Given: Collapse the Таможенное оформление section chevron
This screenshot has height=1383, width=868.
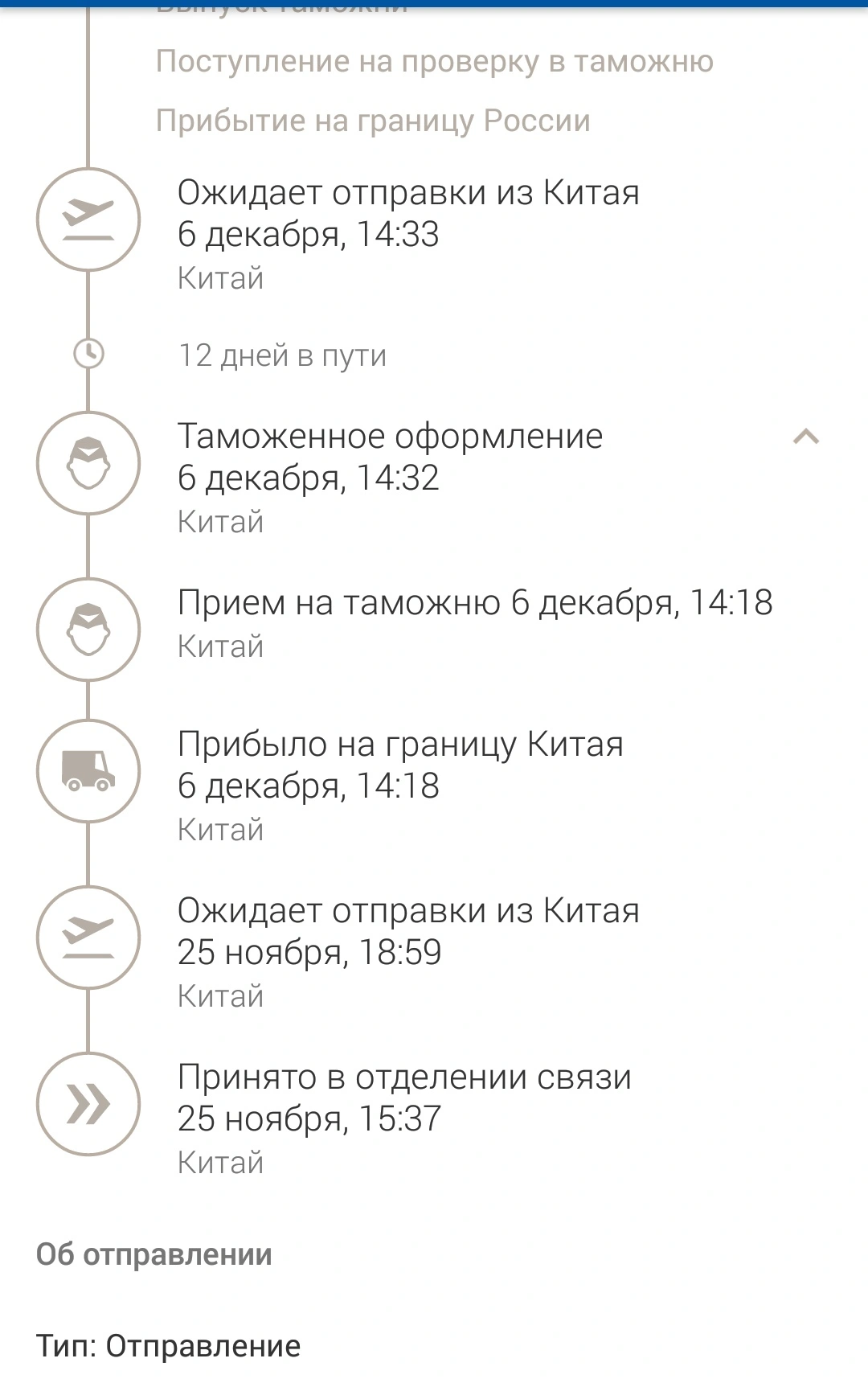Looking at the screenshot, I should pyautogui.click(x=806, y=437).
